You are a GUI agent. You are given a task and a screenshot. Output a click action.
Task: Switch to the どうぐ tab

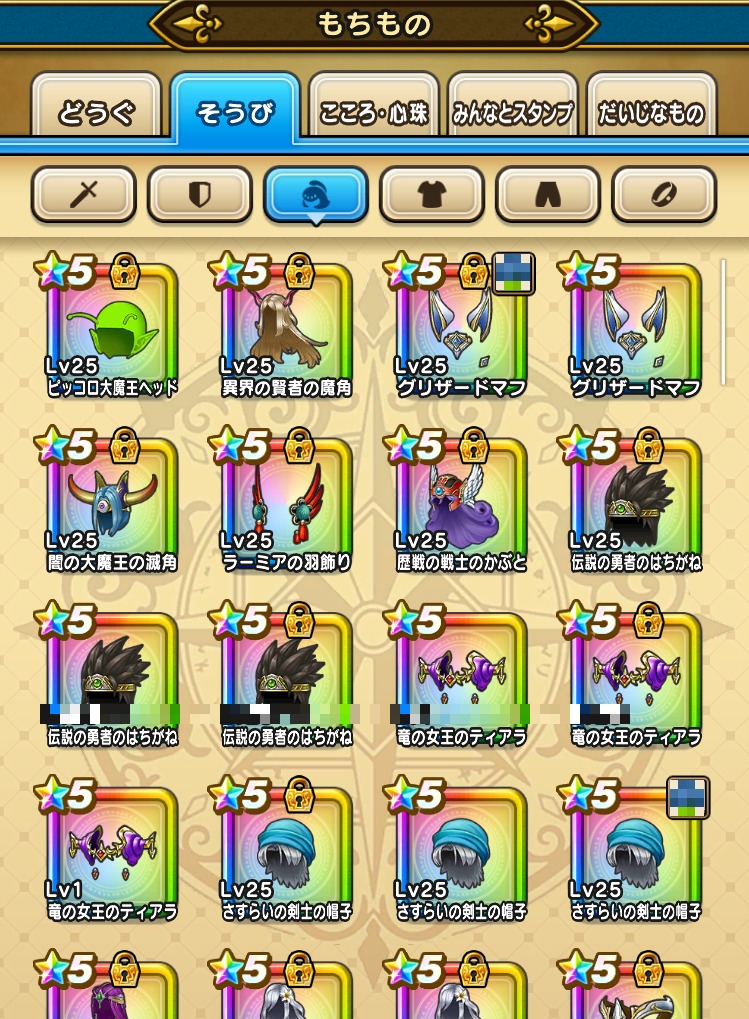(96, 112)
